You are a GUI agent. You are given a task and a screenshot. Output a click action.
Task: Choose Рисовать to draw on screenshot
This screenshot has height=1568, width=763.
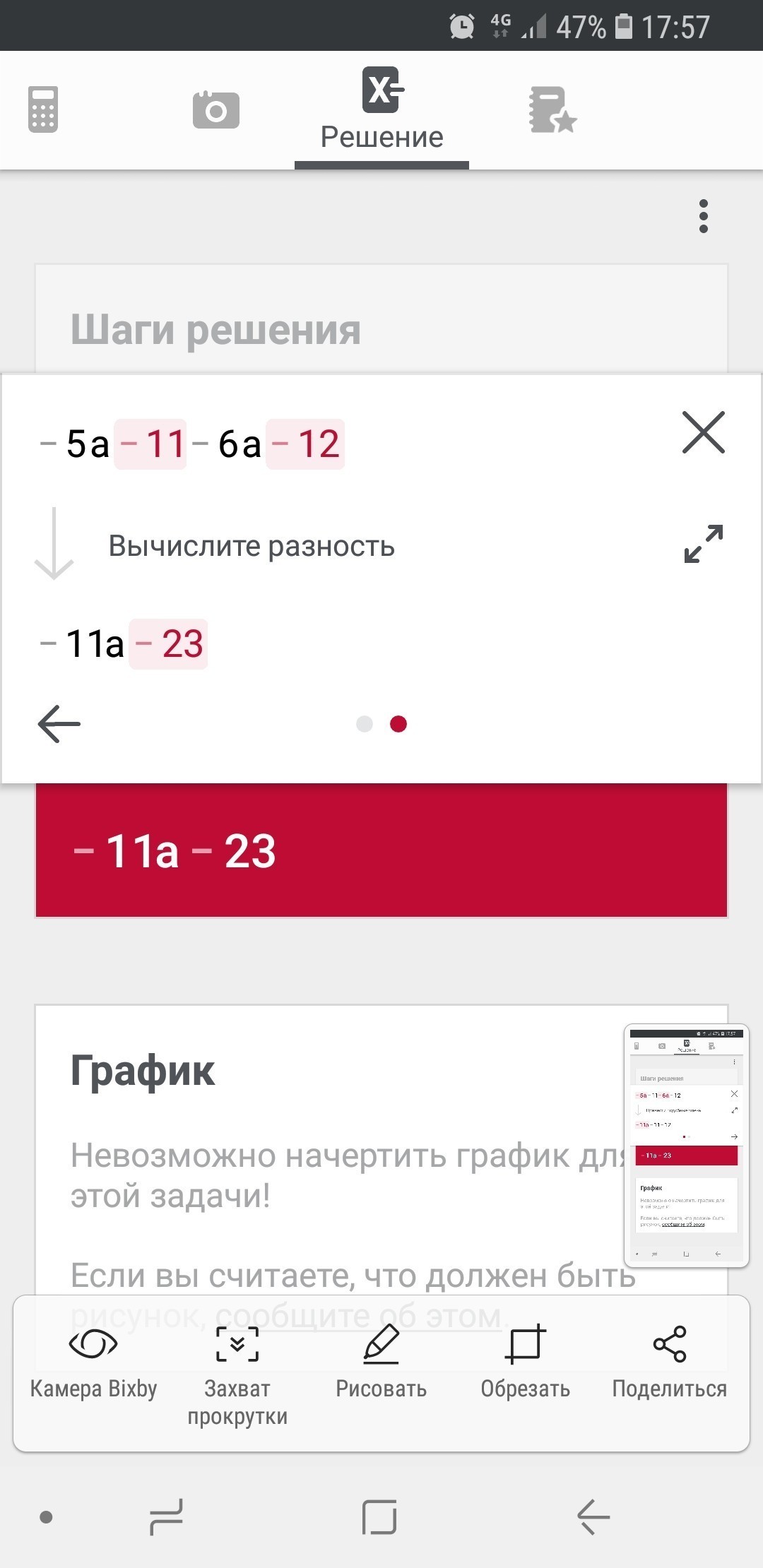pos(381,1363)
